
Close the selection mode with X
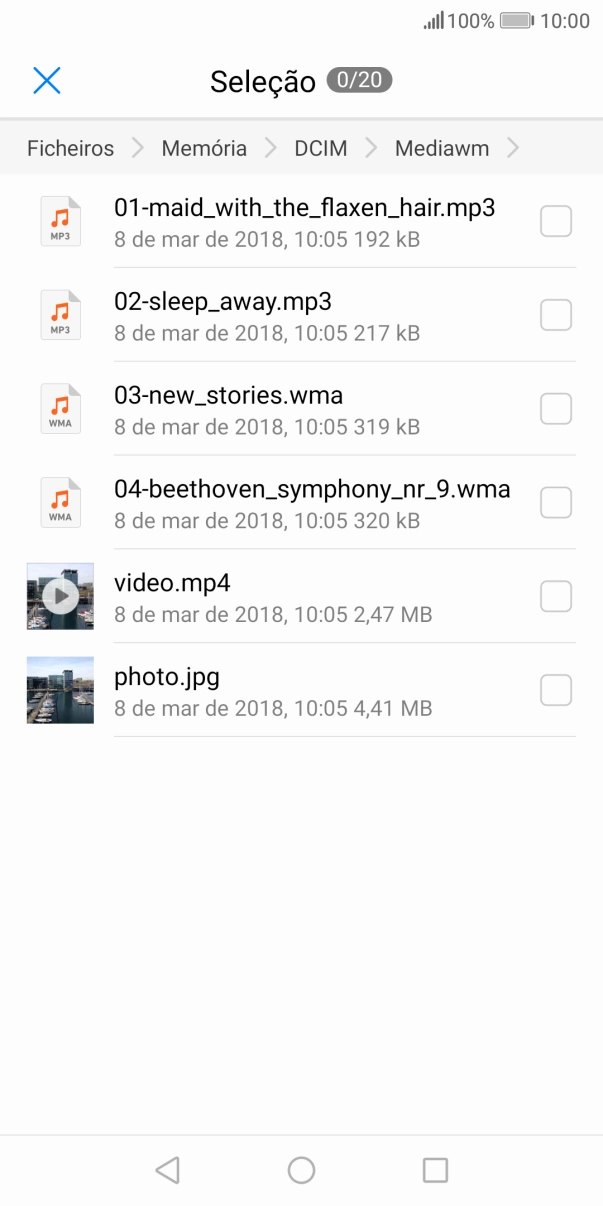tap(47, 81)
